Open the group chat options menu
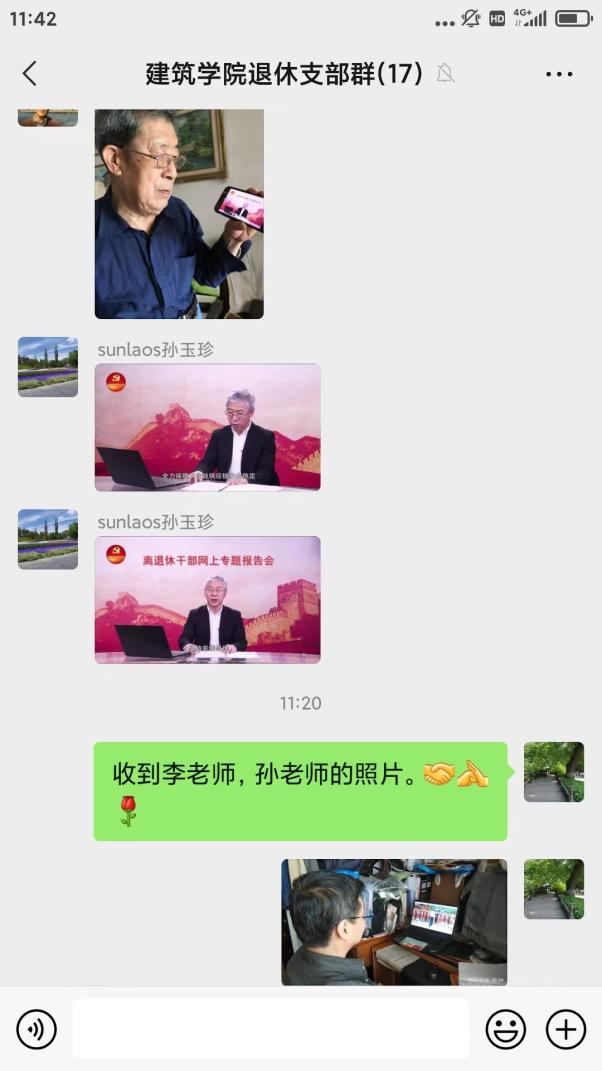The height and width of the screenshot is (1071, 602). pos(559,74)
